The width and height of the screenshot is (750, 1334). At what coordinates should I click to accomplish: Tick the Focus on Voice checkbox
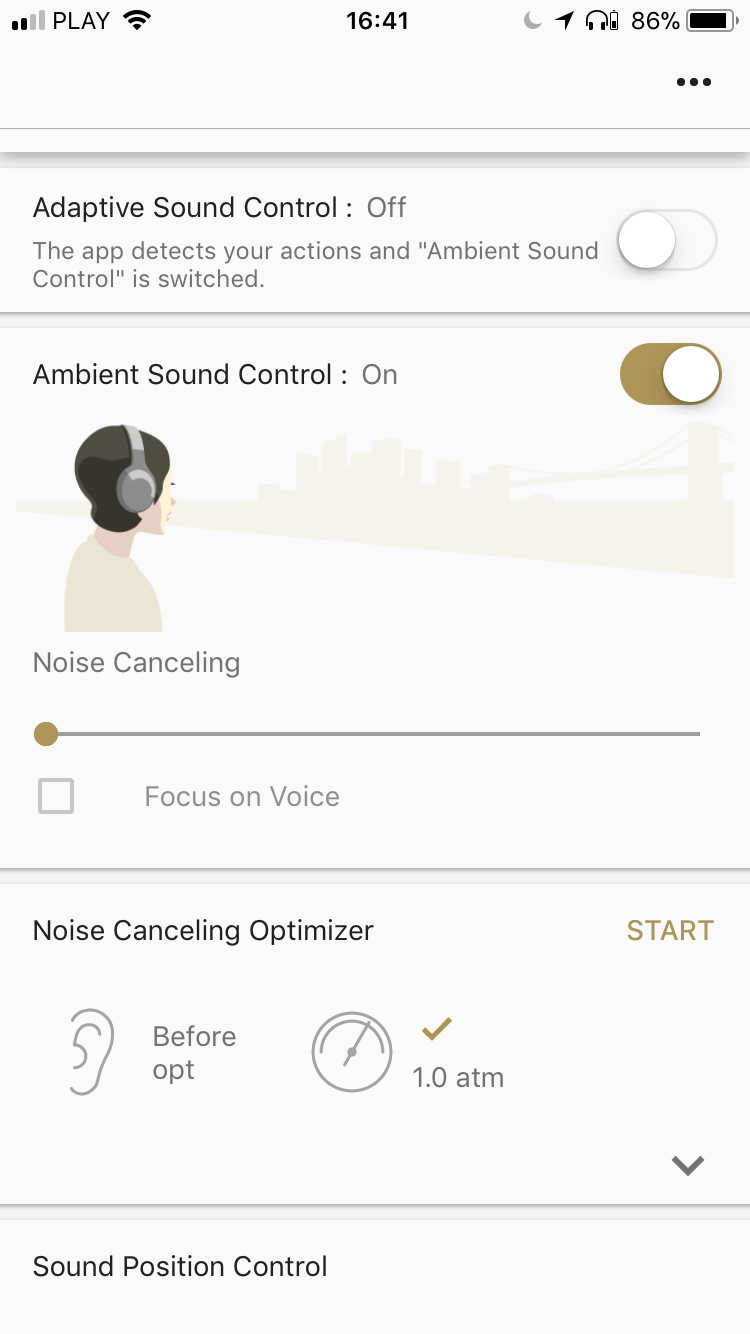56,796
